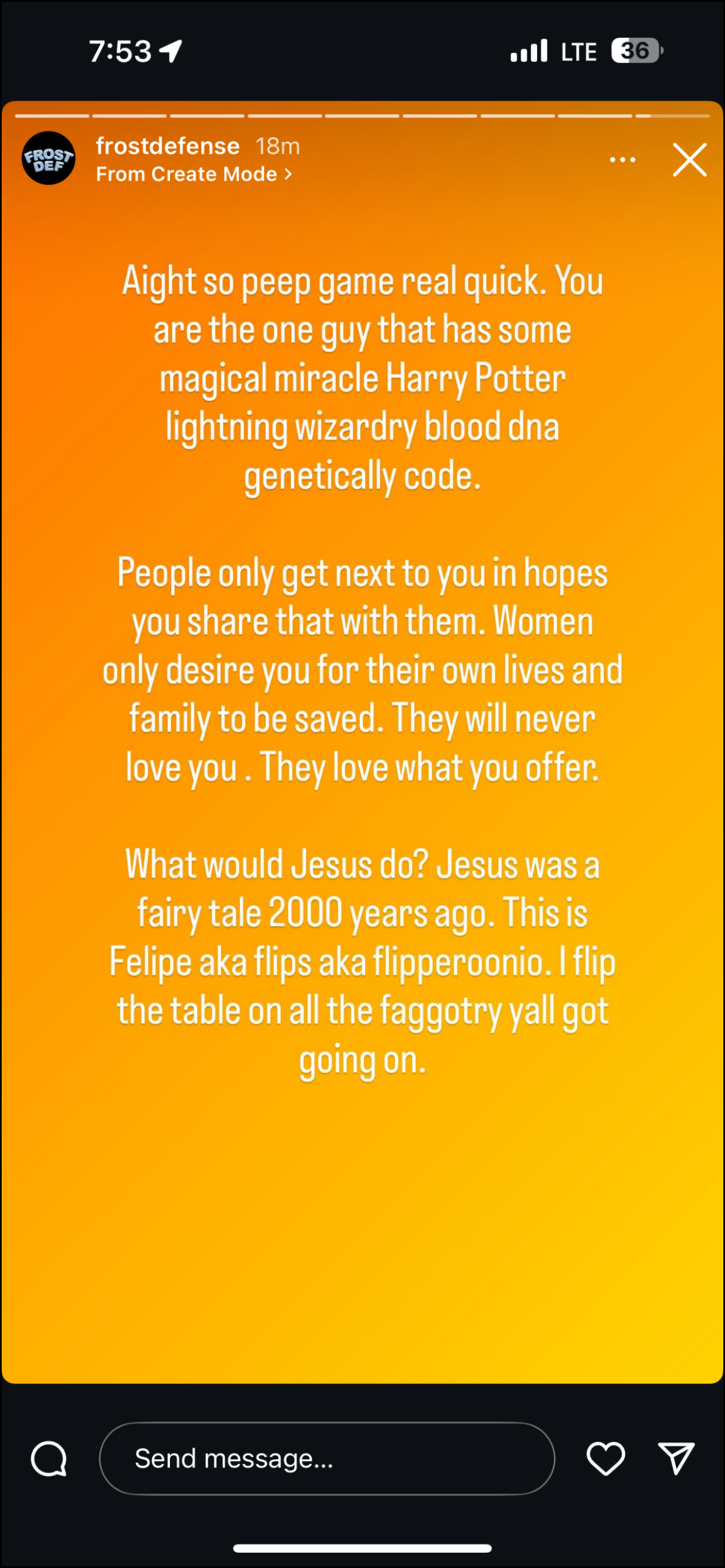The image size is (725, 1568).
Task: Share story via paper plane icon
Action: pos(676,1458)
